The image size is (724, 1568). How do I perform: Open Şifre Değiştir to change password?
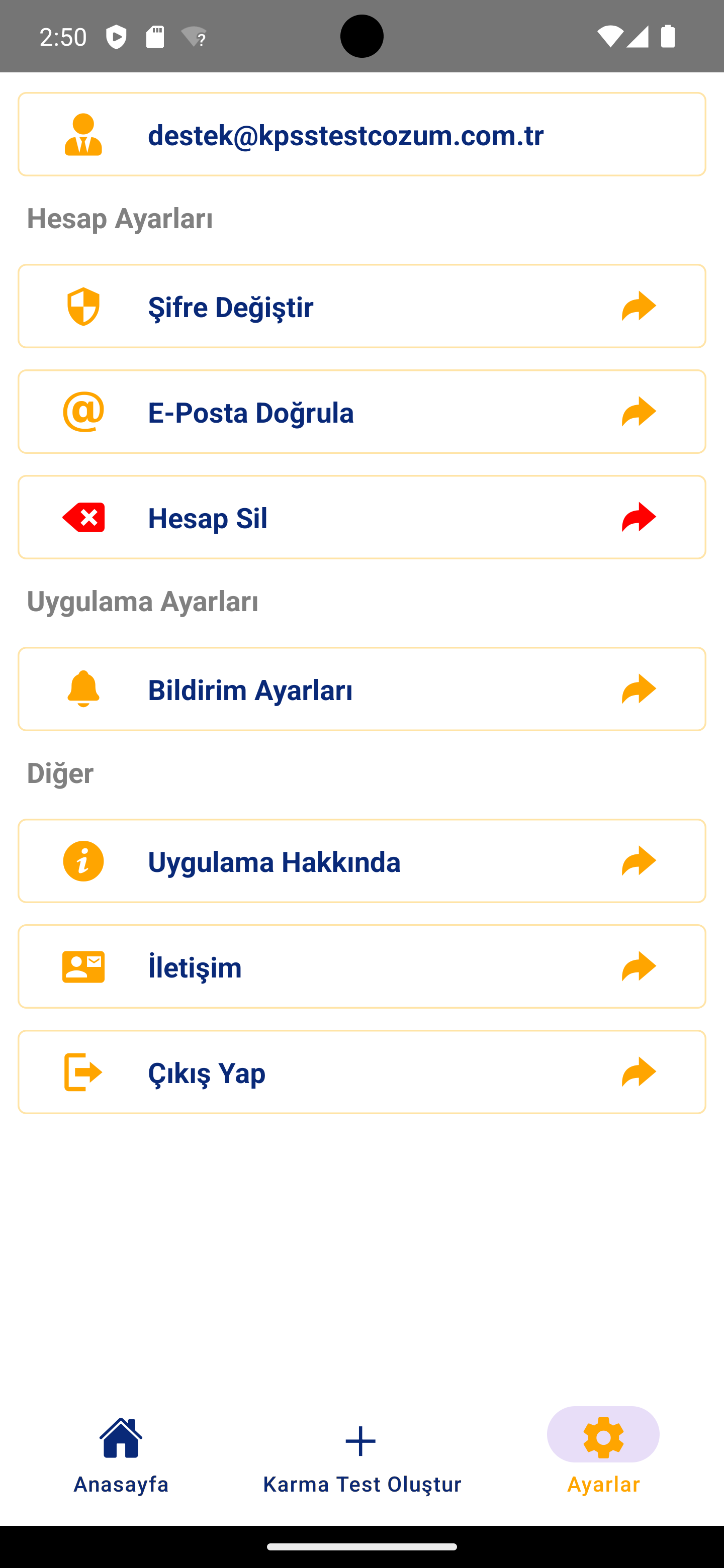361,306
